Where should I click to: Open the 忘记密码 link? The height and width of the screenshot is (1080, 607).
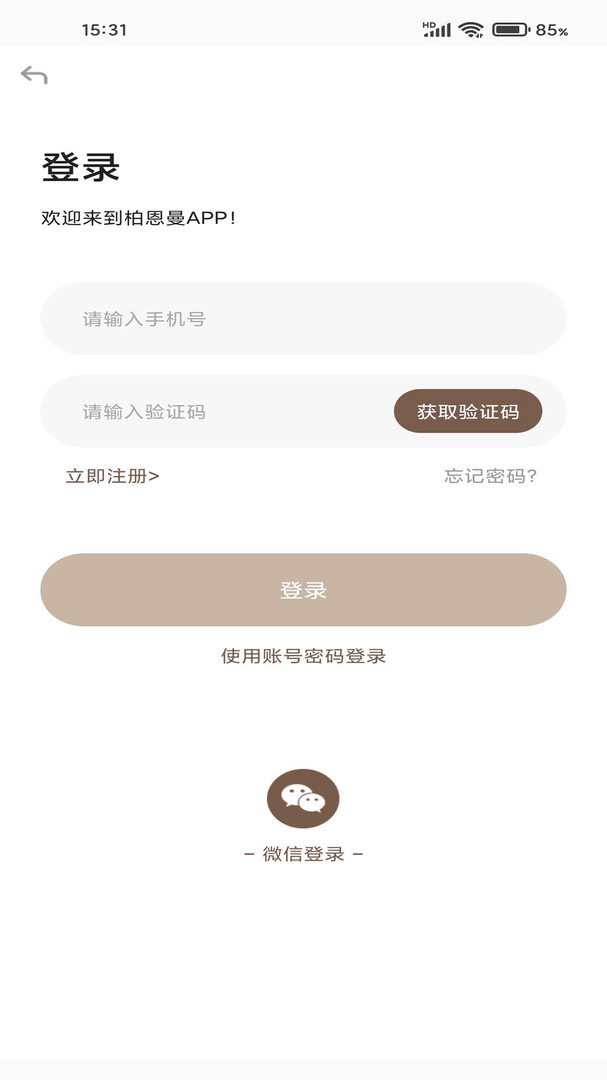coord(490,476)
